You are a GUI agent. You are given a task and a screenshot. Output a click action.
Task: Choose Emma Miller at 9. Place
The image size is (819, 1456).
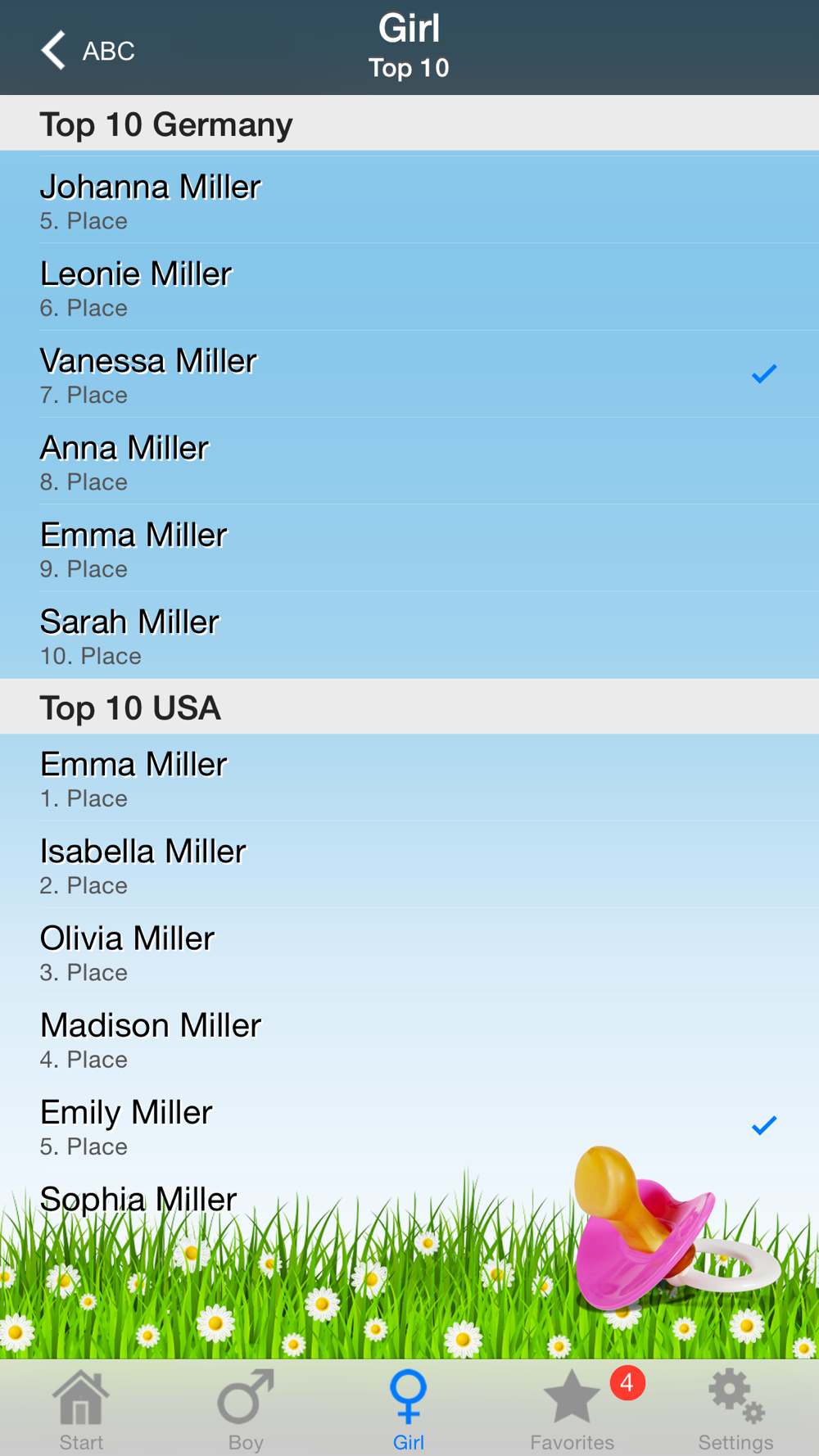tap(133, 548)
